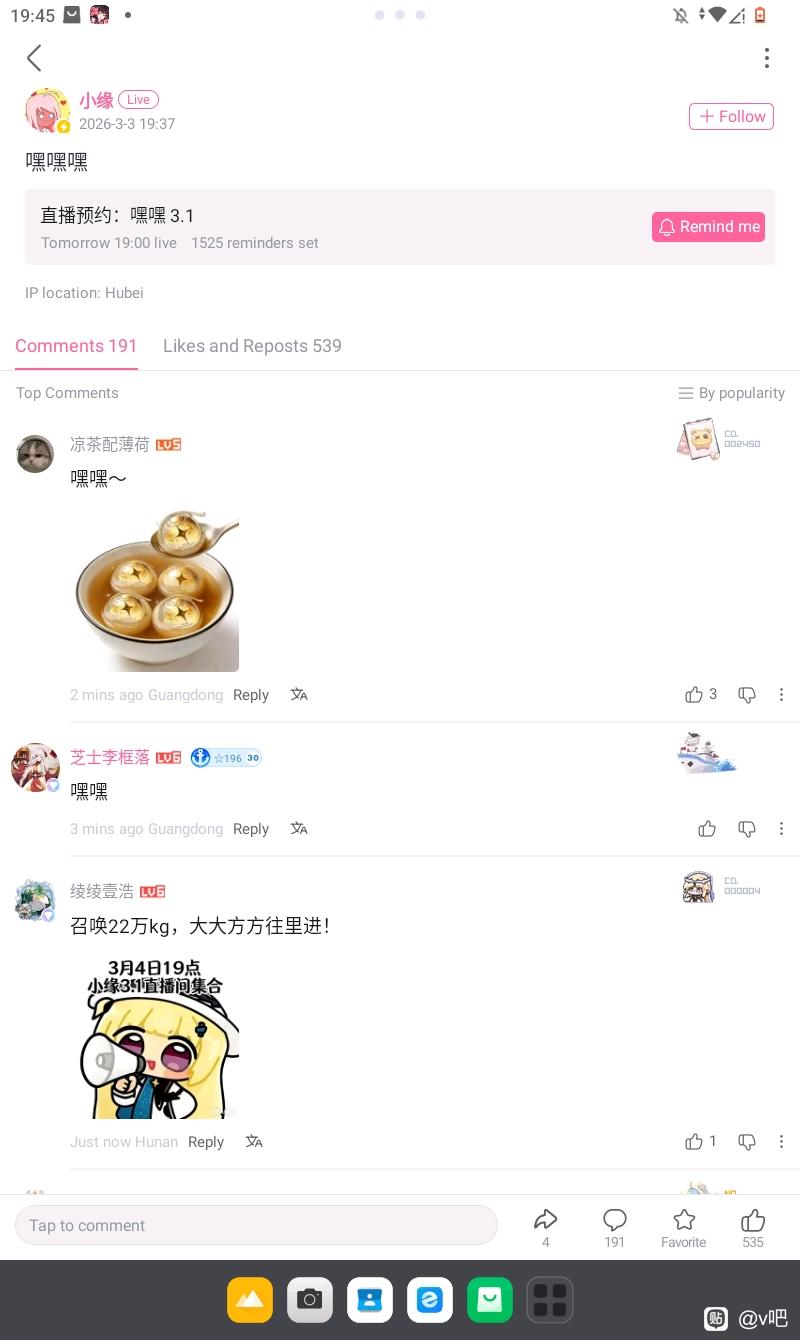The height and width of the screenshot is (1340, 800).
Task: Reply to 芝士李框落's comment
Action: (x=251, y=829)
